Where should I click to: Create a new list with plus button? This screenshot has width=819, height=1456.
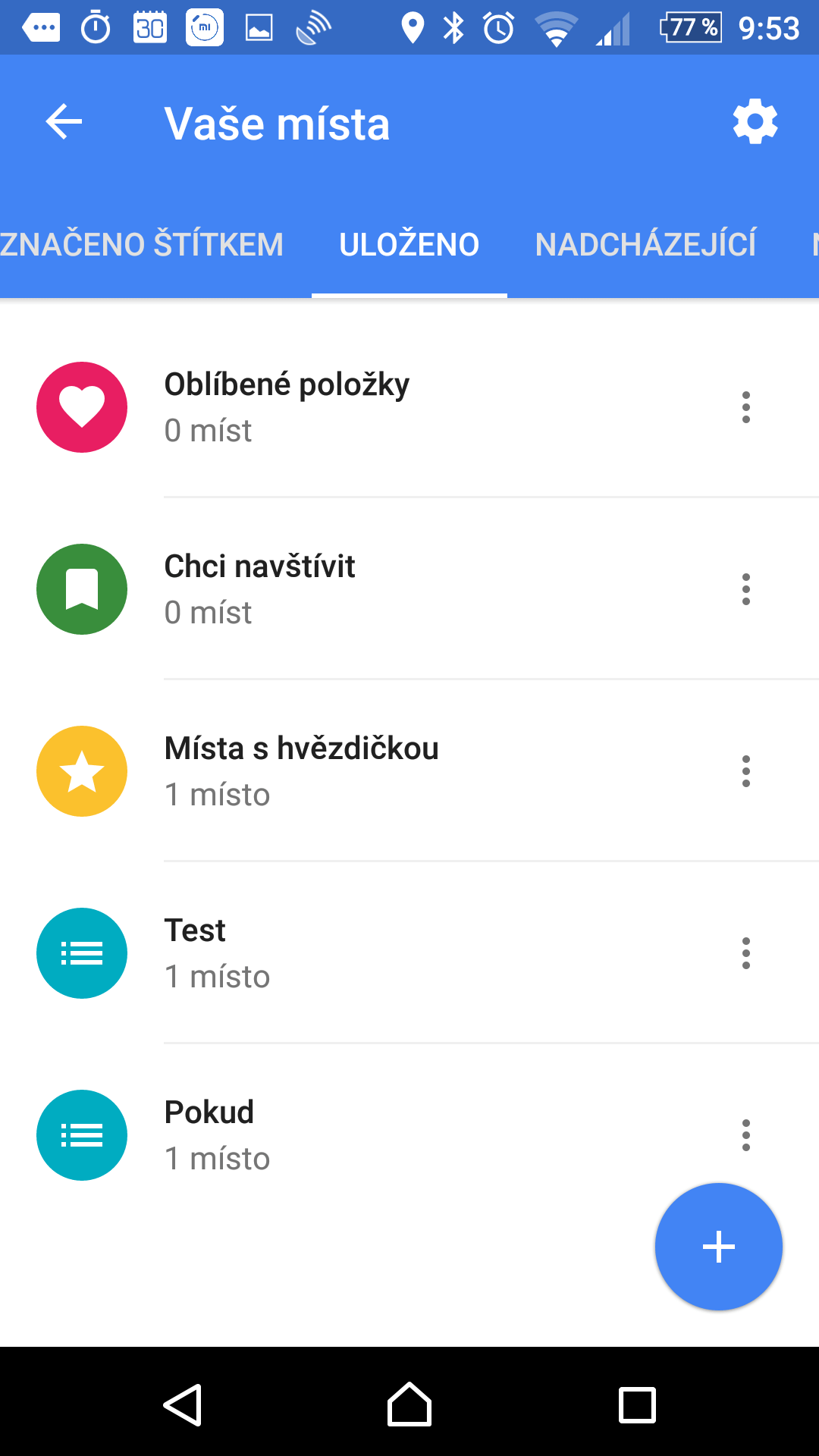click(x=719, y=1247)
